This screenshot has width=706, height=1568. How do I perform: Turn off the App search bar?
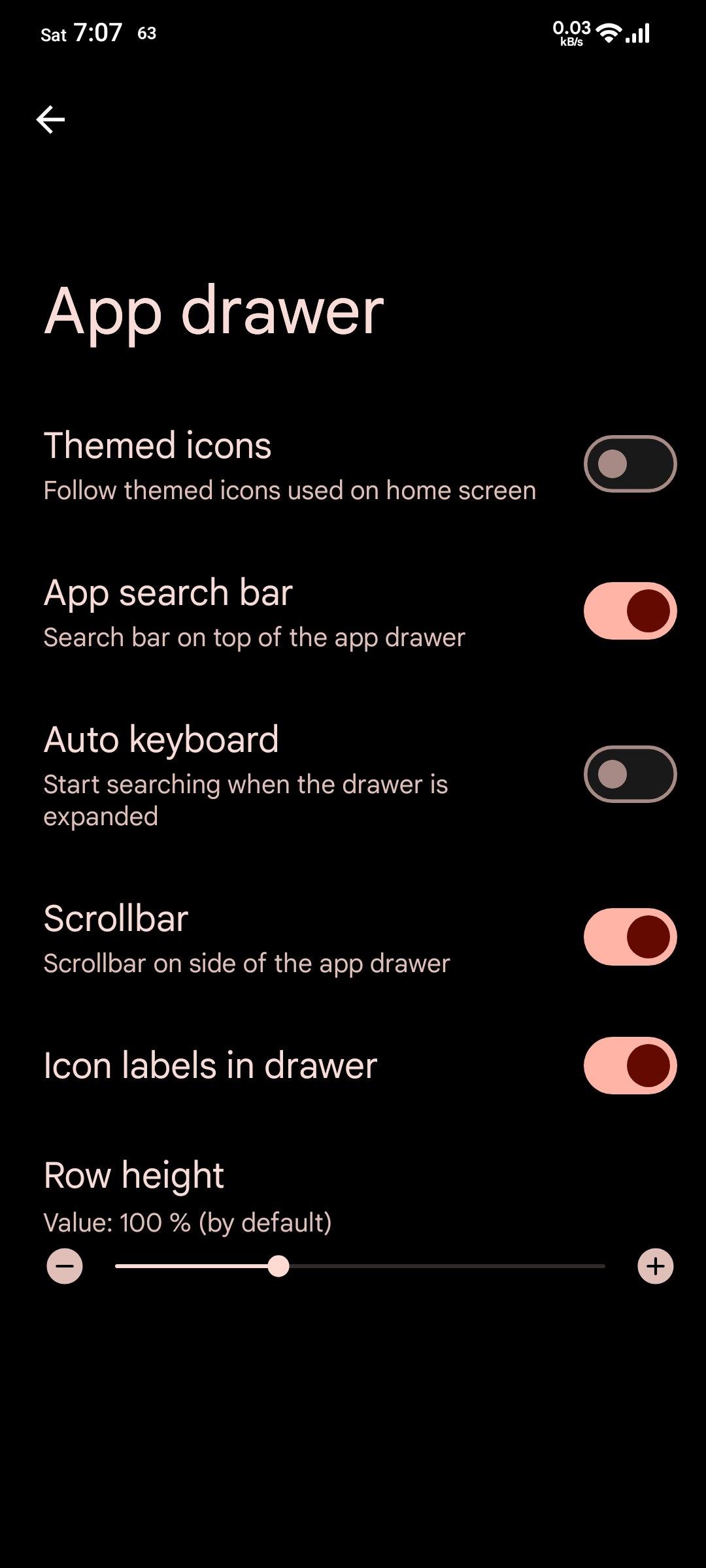[630, 611]
